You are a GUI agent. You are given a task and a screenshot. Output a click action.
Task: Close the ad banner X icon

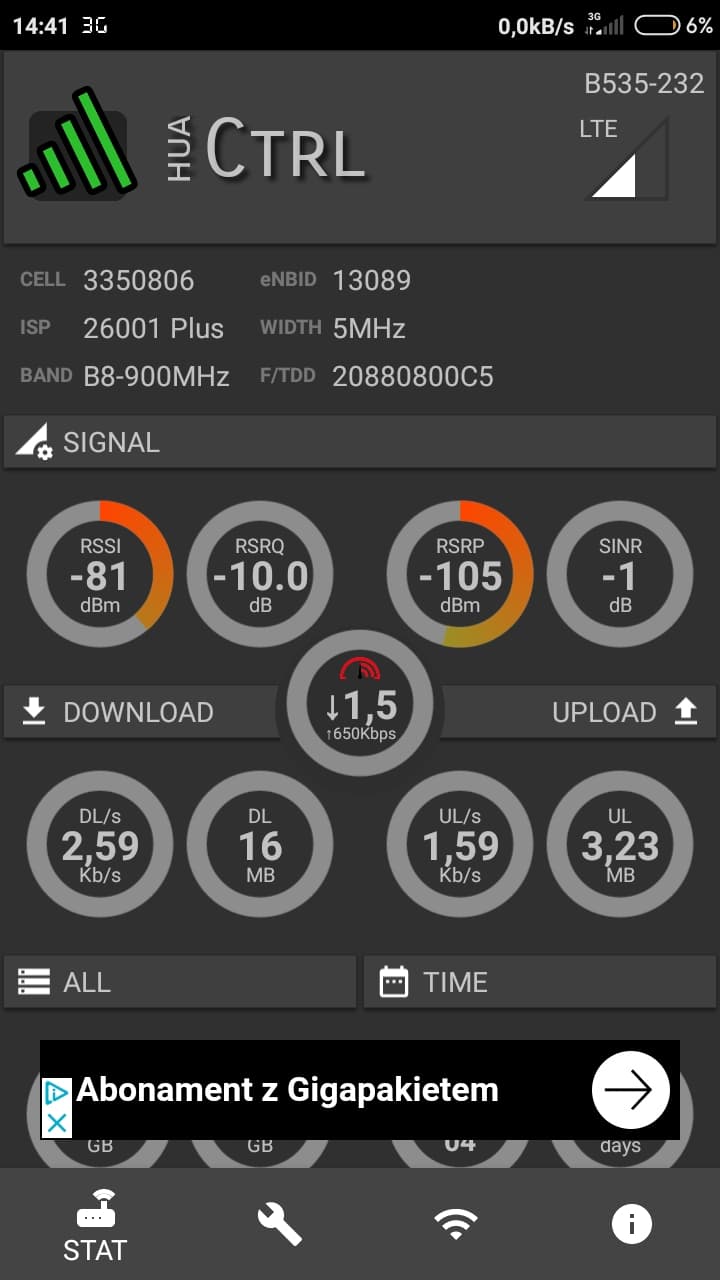pos(57,1123)
